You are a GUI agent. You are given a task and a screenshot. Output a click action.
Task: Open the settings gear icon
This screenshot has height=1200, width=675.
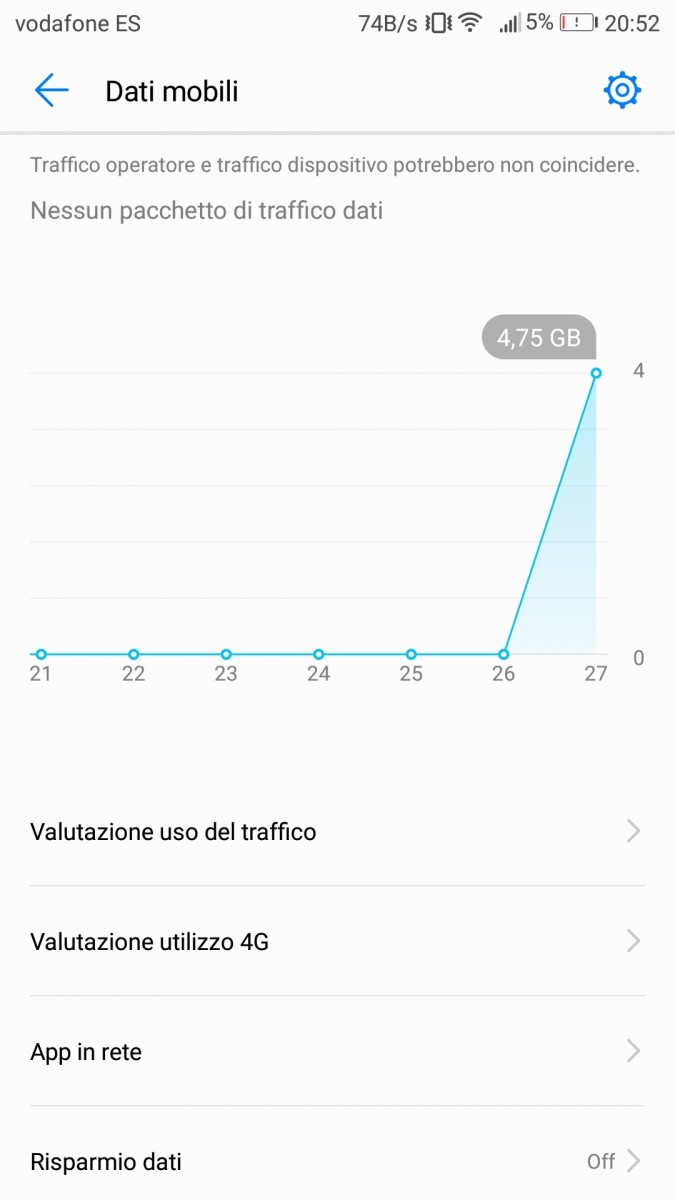pyautogui.click(x=622, y=91)
